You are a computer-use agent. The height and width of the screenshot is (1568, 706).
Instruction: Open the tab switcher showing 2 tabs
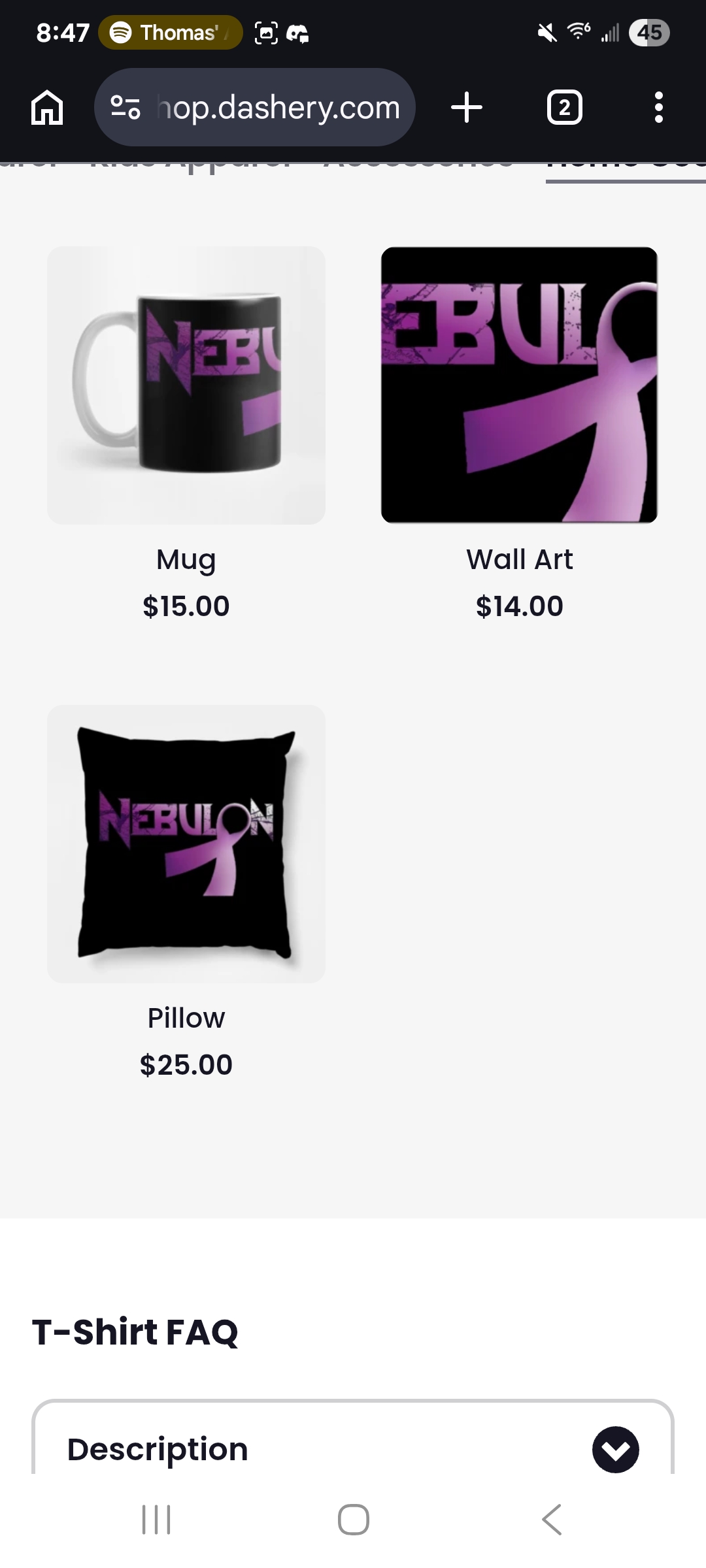(x=564, y=107)
